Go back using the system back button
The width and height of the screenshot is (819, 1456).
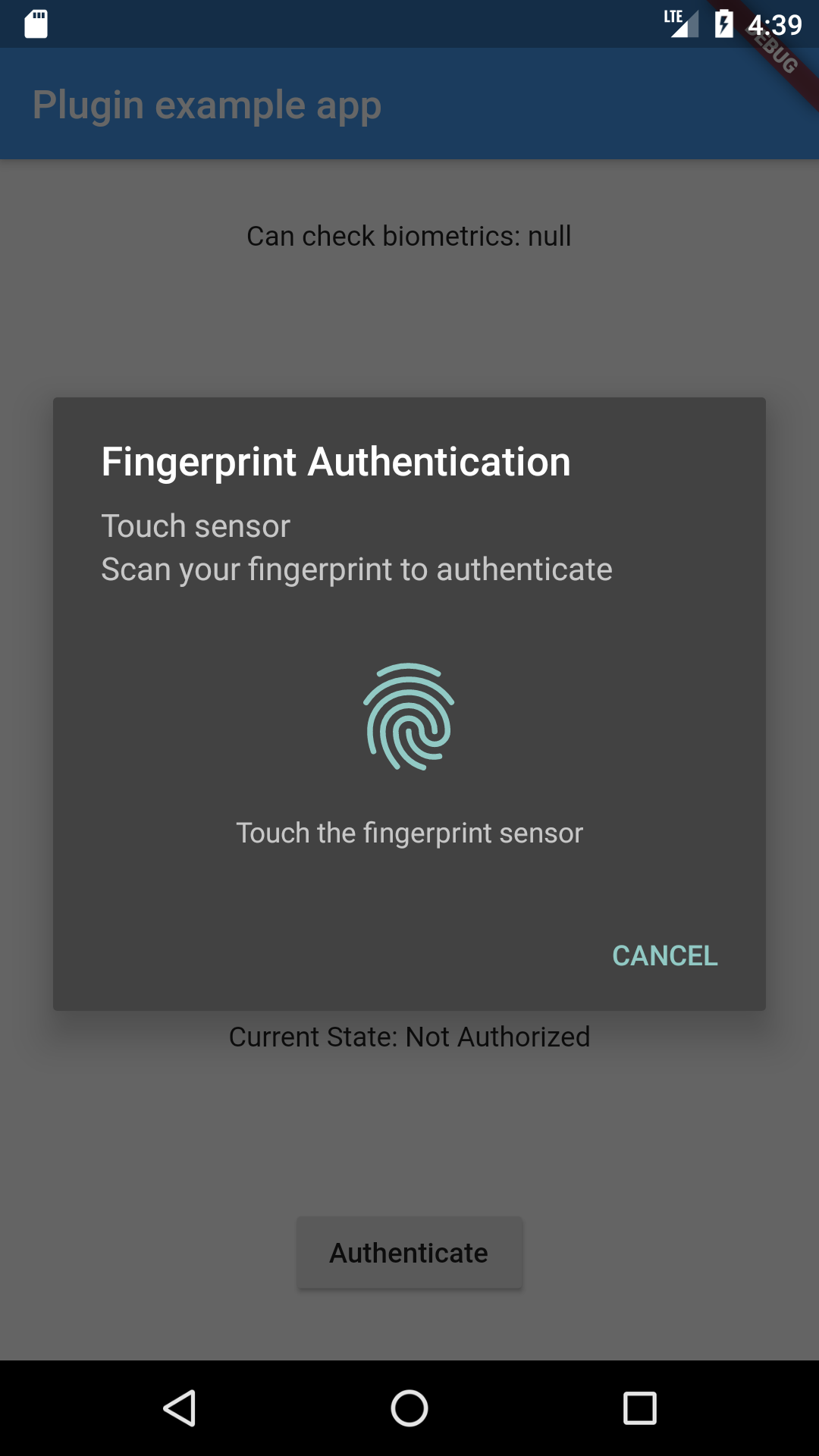(x=180, y=1408)
